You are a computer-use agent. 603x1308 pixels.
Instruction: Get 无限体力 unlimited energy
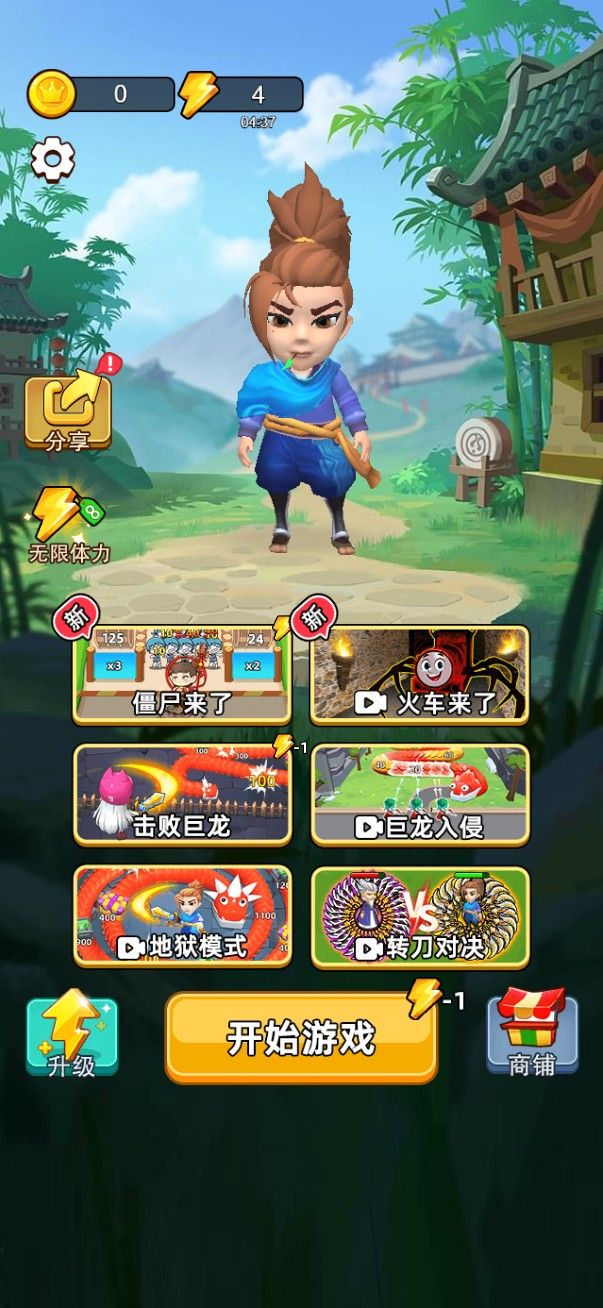[x=68, y=526]
